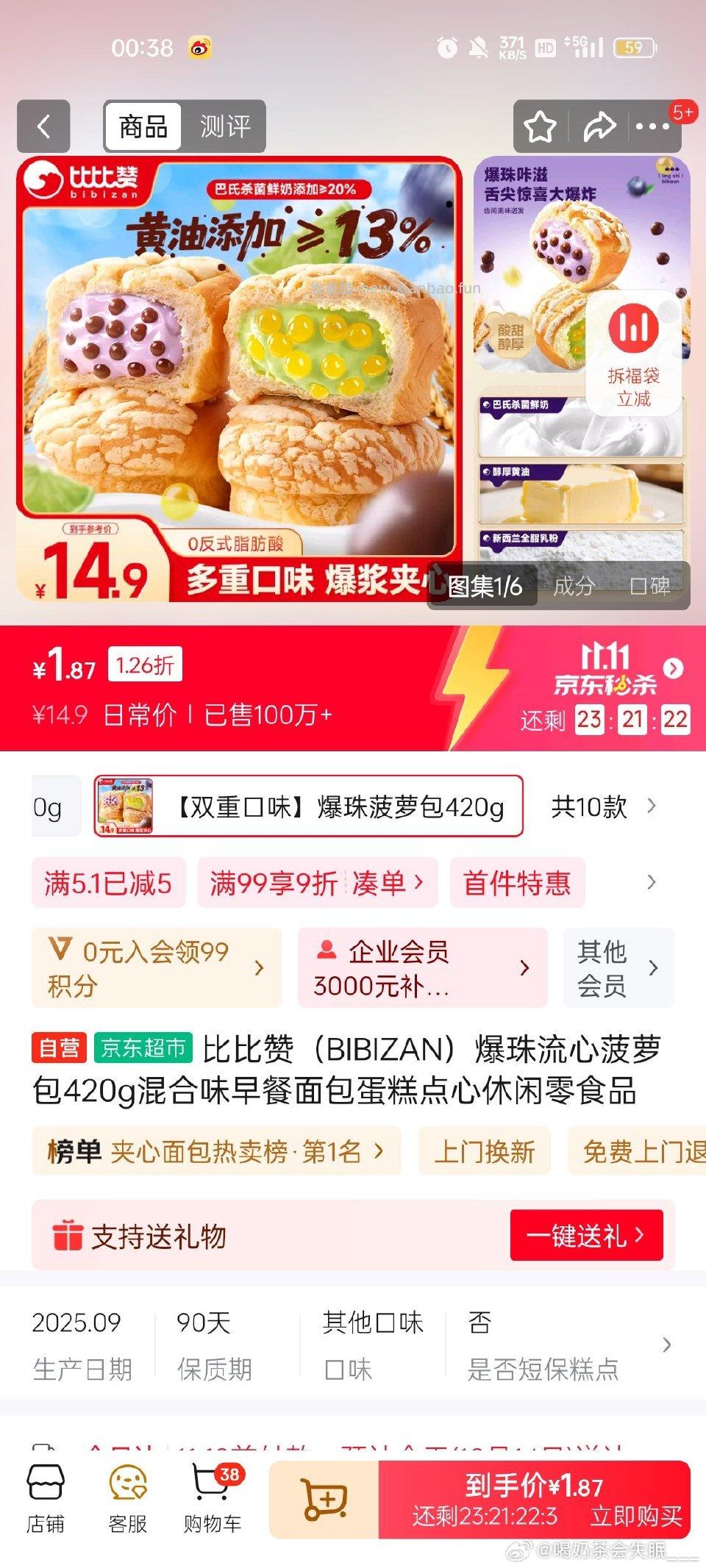Favorite the product with the star icon
Viewport: 706px width, 1568px height.
click(x=541, y=126)
